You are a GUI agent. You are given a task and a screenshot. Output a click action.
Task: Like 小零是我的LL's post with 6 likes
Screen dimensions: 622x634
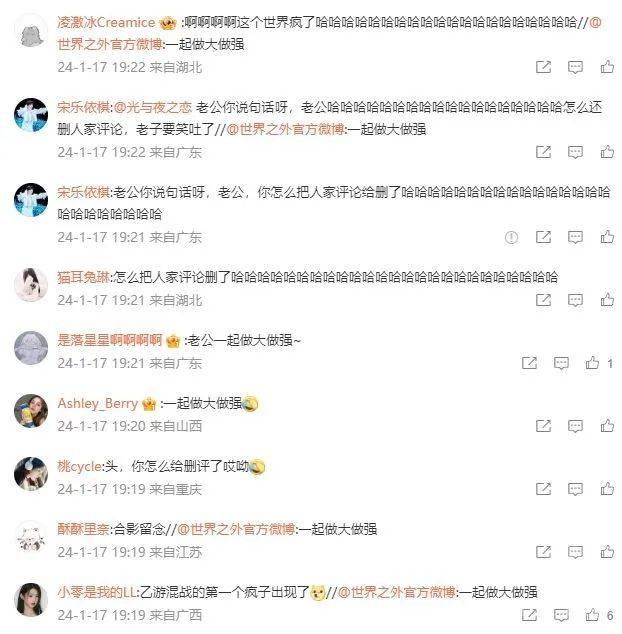(x=594, y=615)
